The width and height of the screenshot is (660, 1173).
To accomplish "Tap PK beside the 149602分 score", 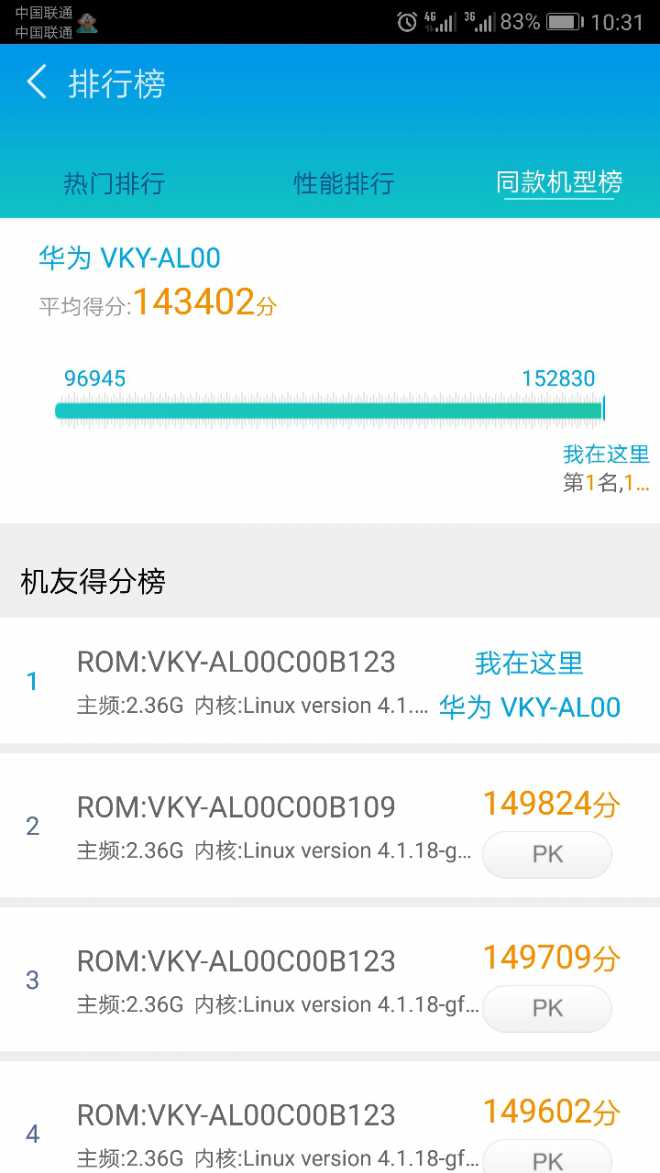I will (x=547, y=1160).
